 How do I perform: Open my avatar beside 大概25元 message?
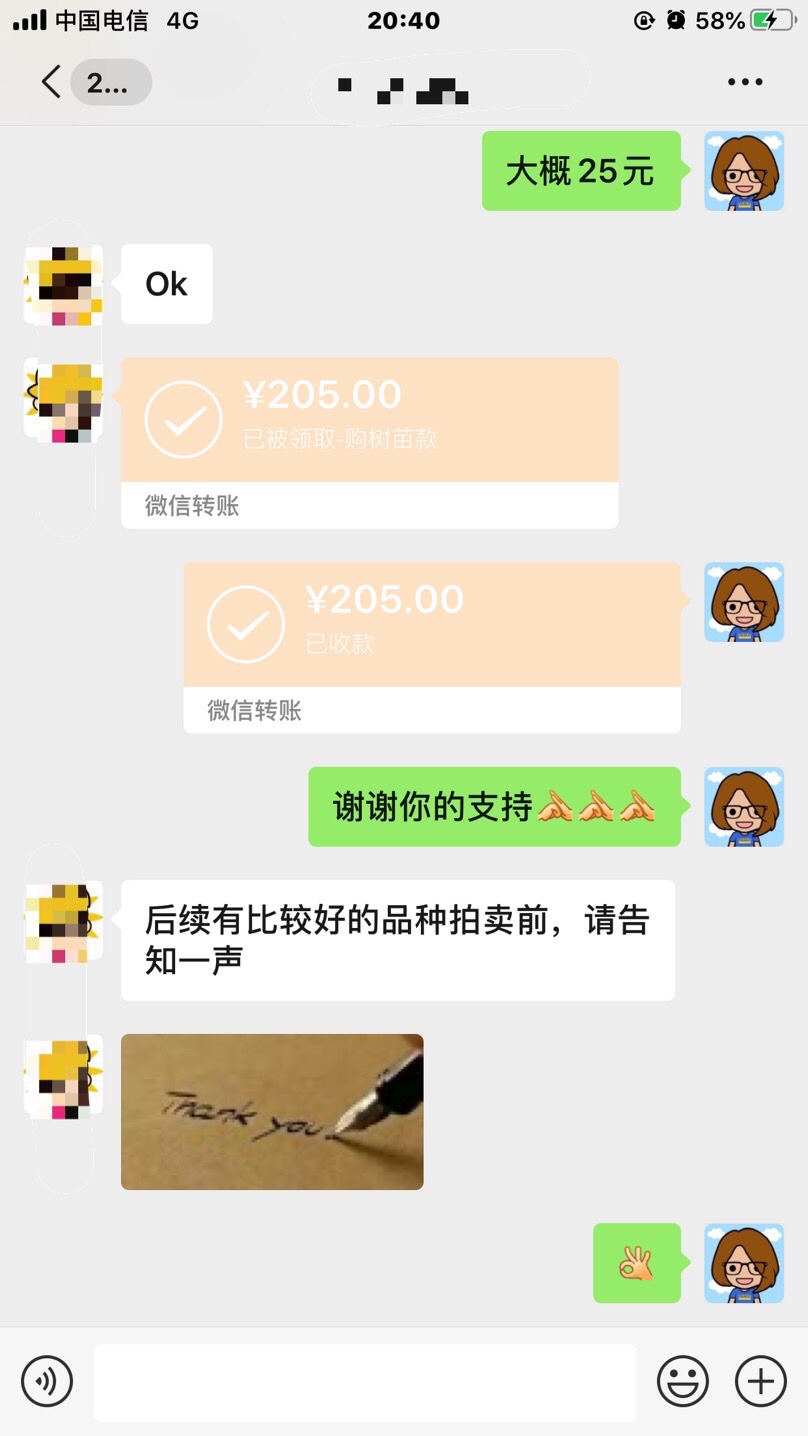[744, 171]
